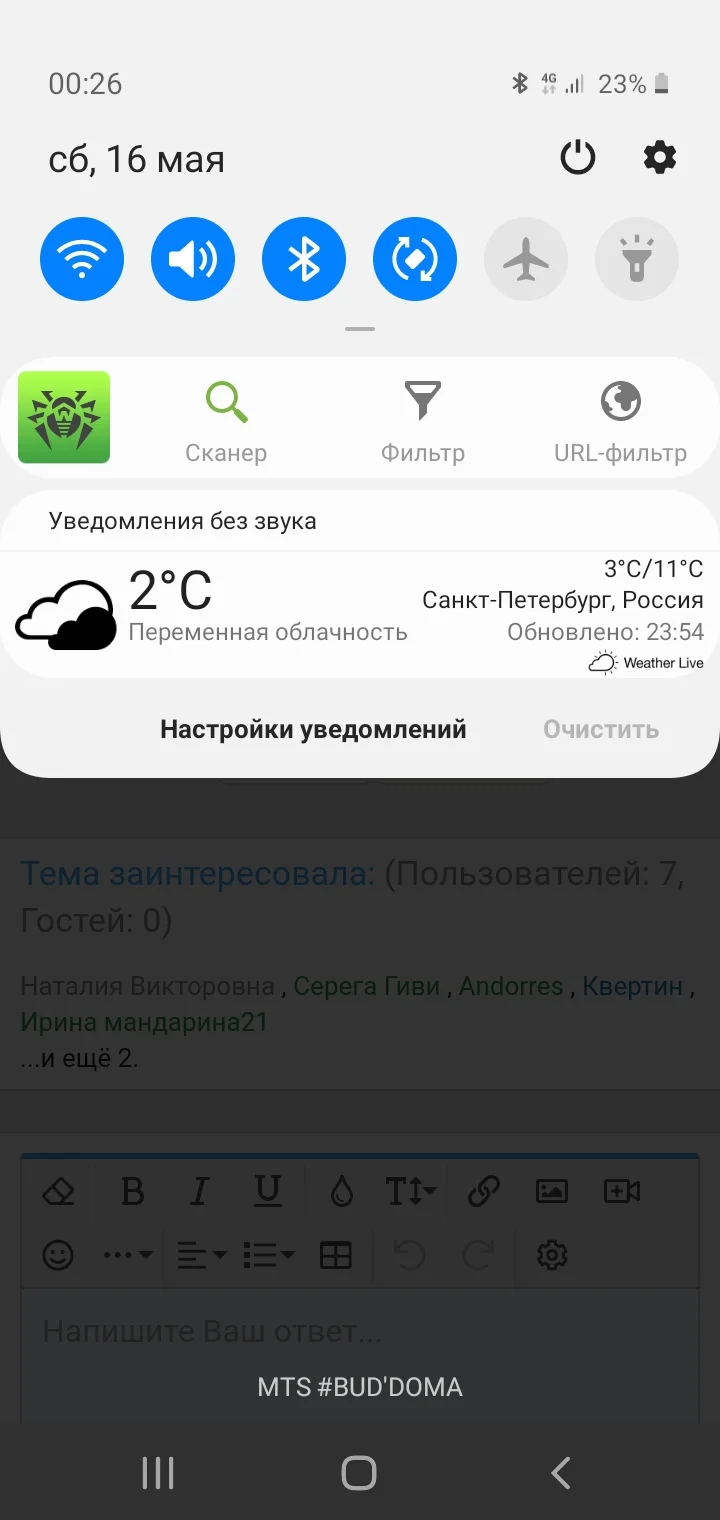Turn on the flashlight

pyautogui.click(x=637, y=260)
